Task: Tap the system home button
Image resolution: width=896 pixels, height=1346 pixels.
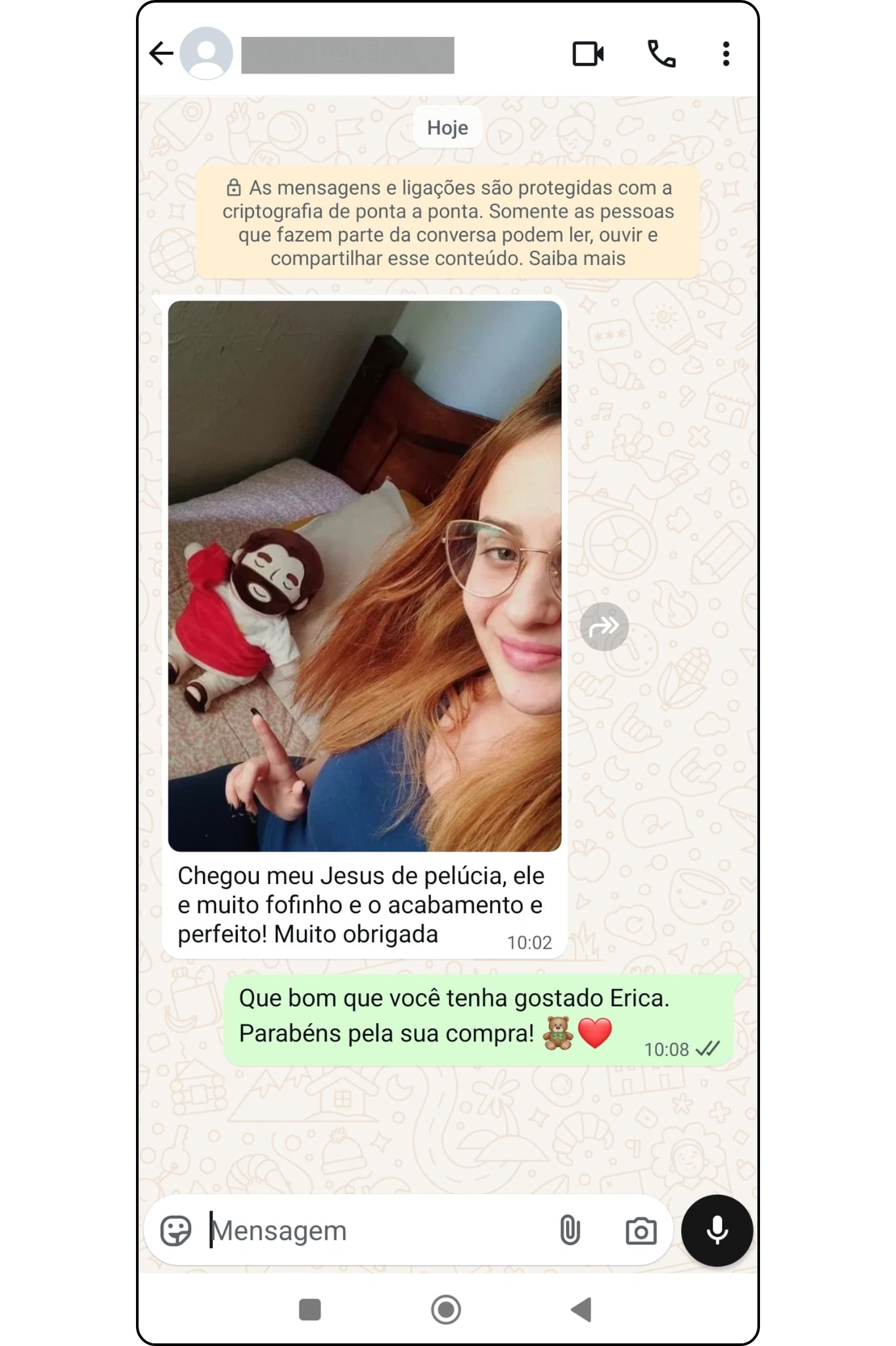Action: point(446,1309)
